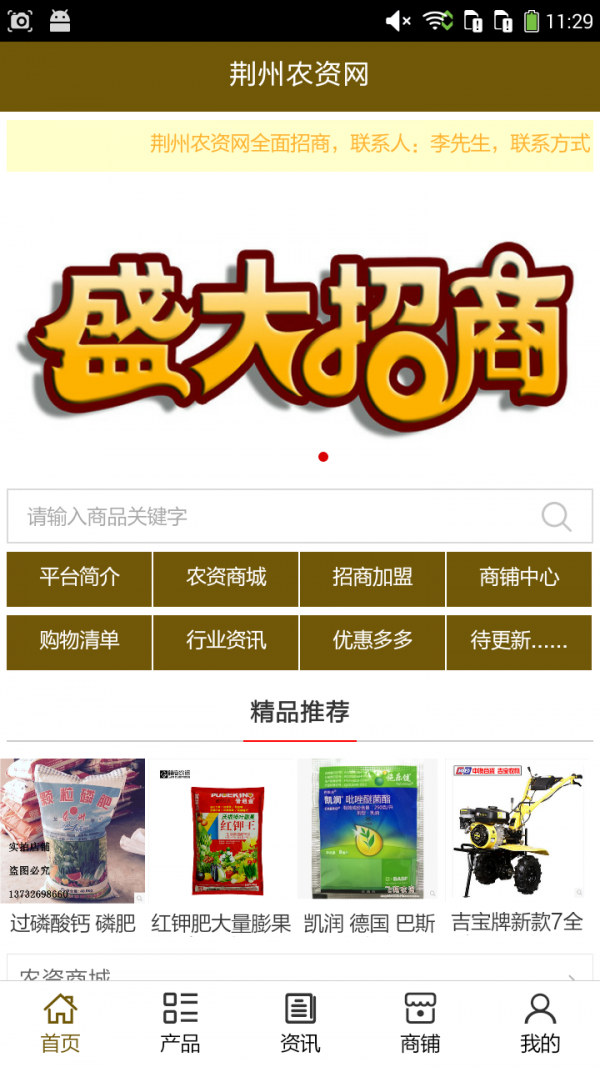This screenshot has width=600, height=1067.
Task: Switch to the 商铺 tab
Action: pyautogui.click(x=420, y=1023)
